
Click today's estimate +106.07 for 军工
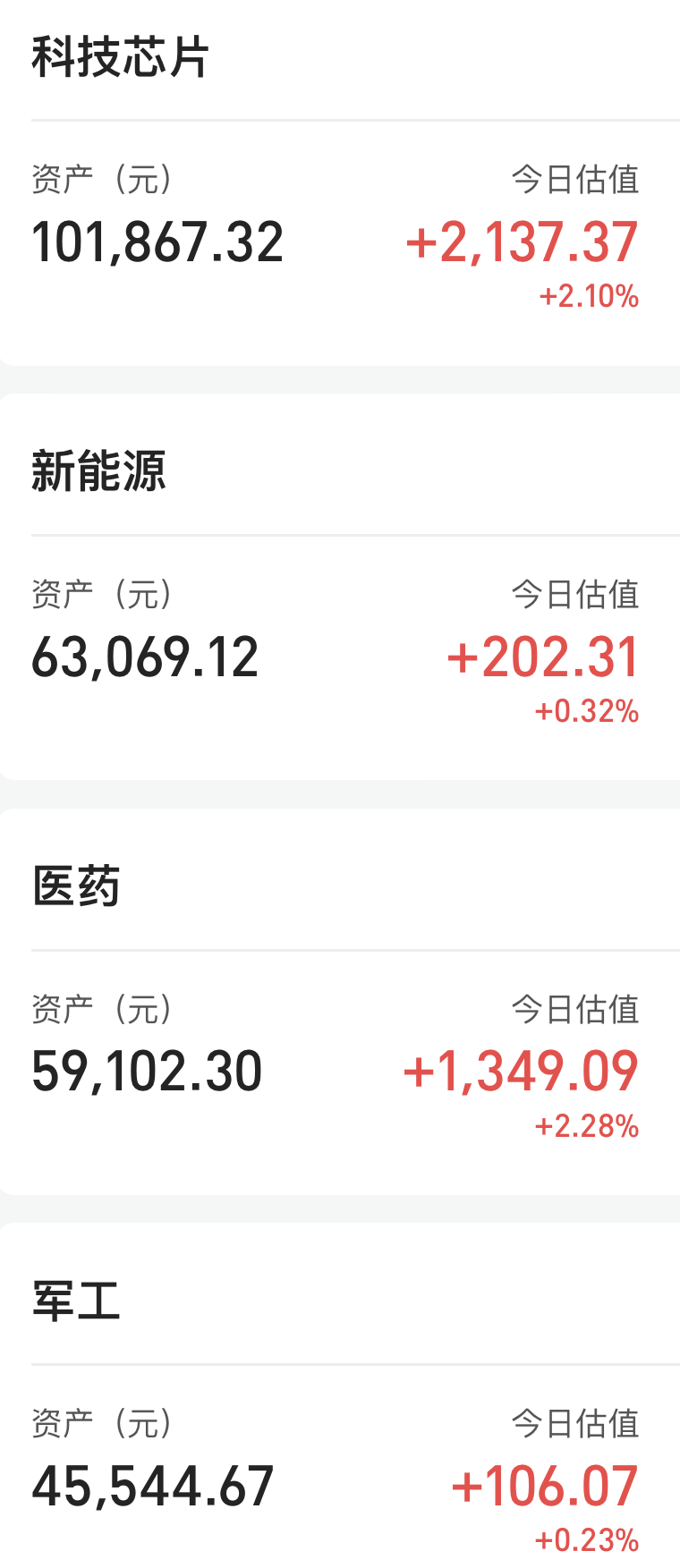click(x=547, y=1486)
